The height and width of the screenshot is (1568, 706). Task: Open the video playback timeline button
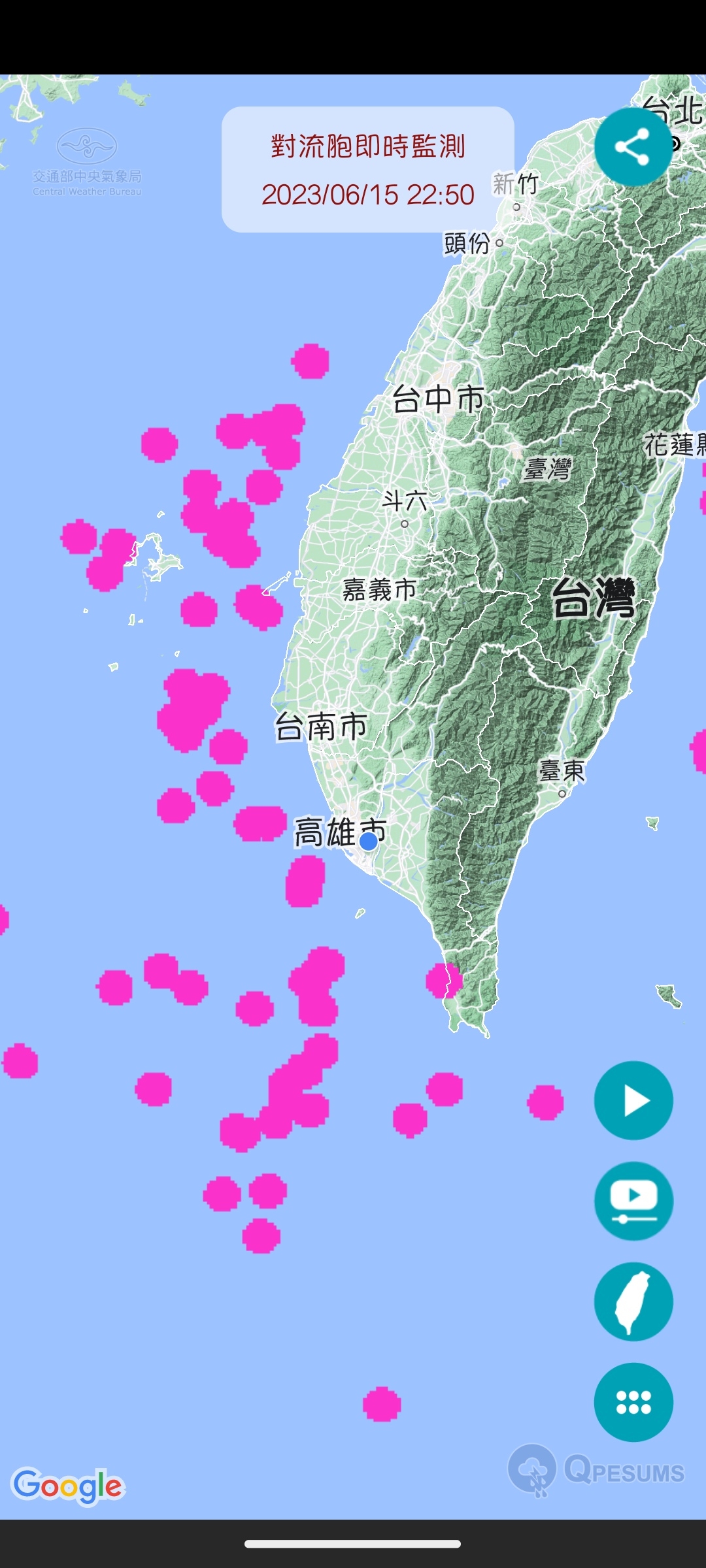click(633, 1201)
